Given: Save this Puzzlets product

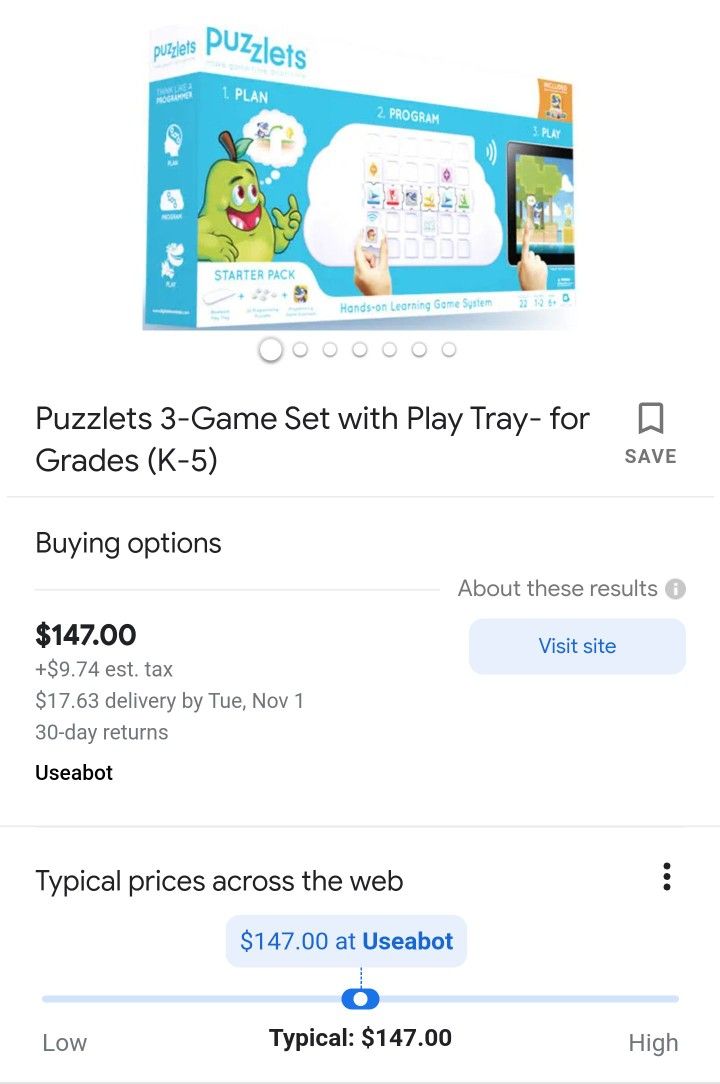Looking at the screenshot, I should (650, 433).
